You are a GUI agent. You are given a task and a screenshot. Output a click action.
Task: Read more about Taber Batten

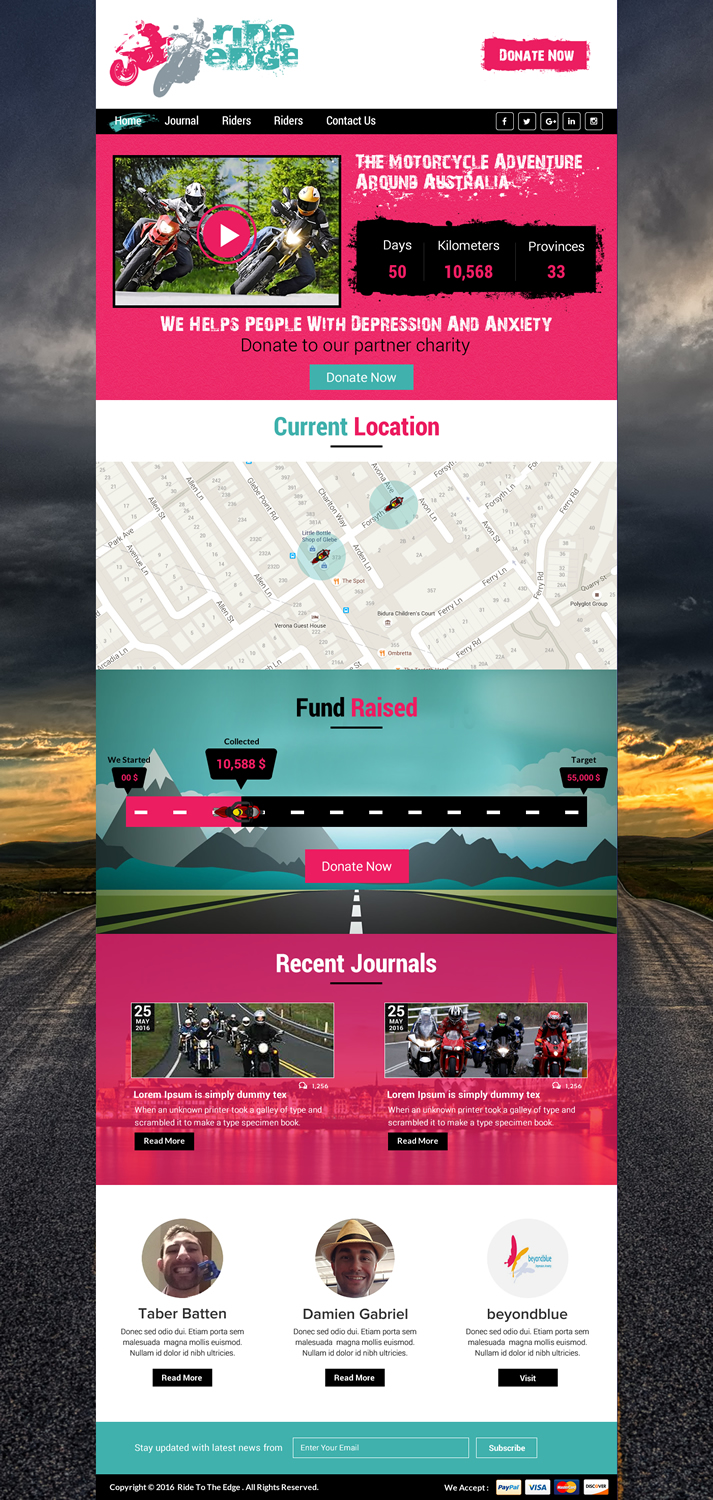click(182, 1377)
